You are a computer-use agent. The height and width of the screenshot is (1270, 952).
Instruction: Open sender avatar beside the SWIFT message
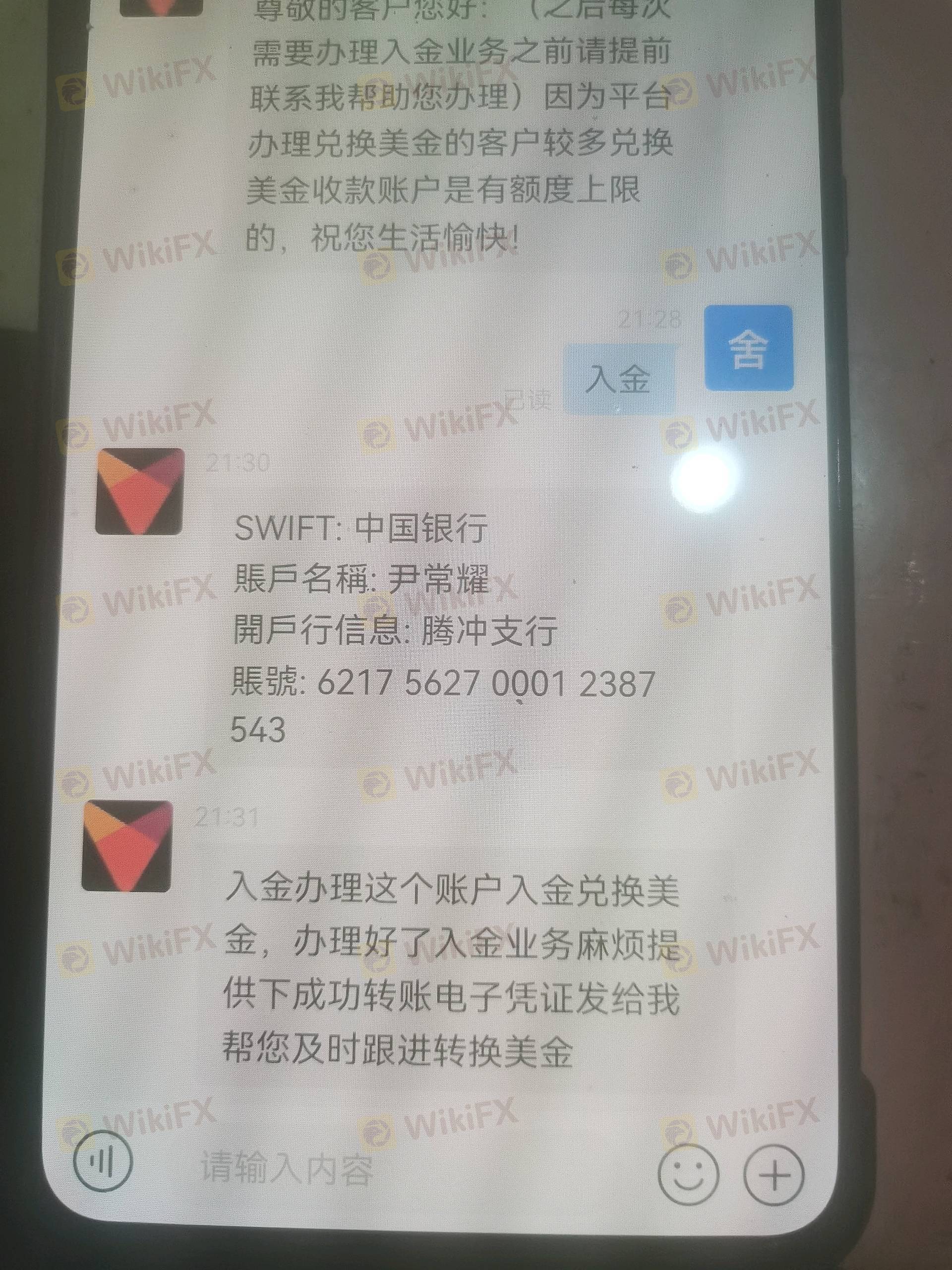139,492
